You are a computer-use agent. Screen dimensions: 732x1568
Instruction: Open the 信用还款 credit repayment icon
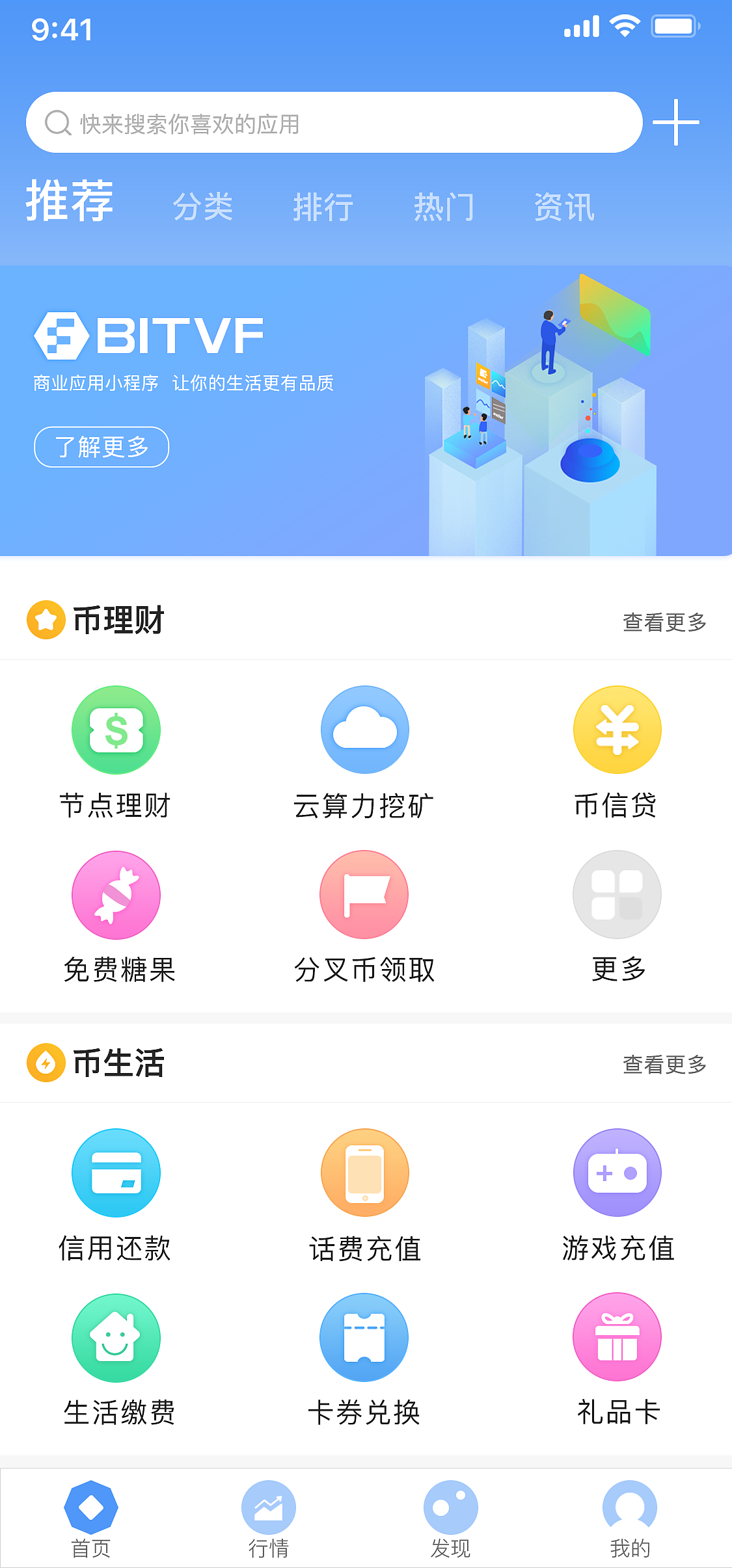115,1173
